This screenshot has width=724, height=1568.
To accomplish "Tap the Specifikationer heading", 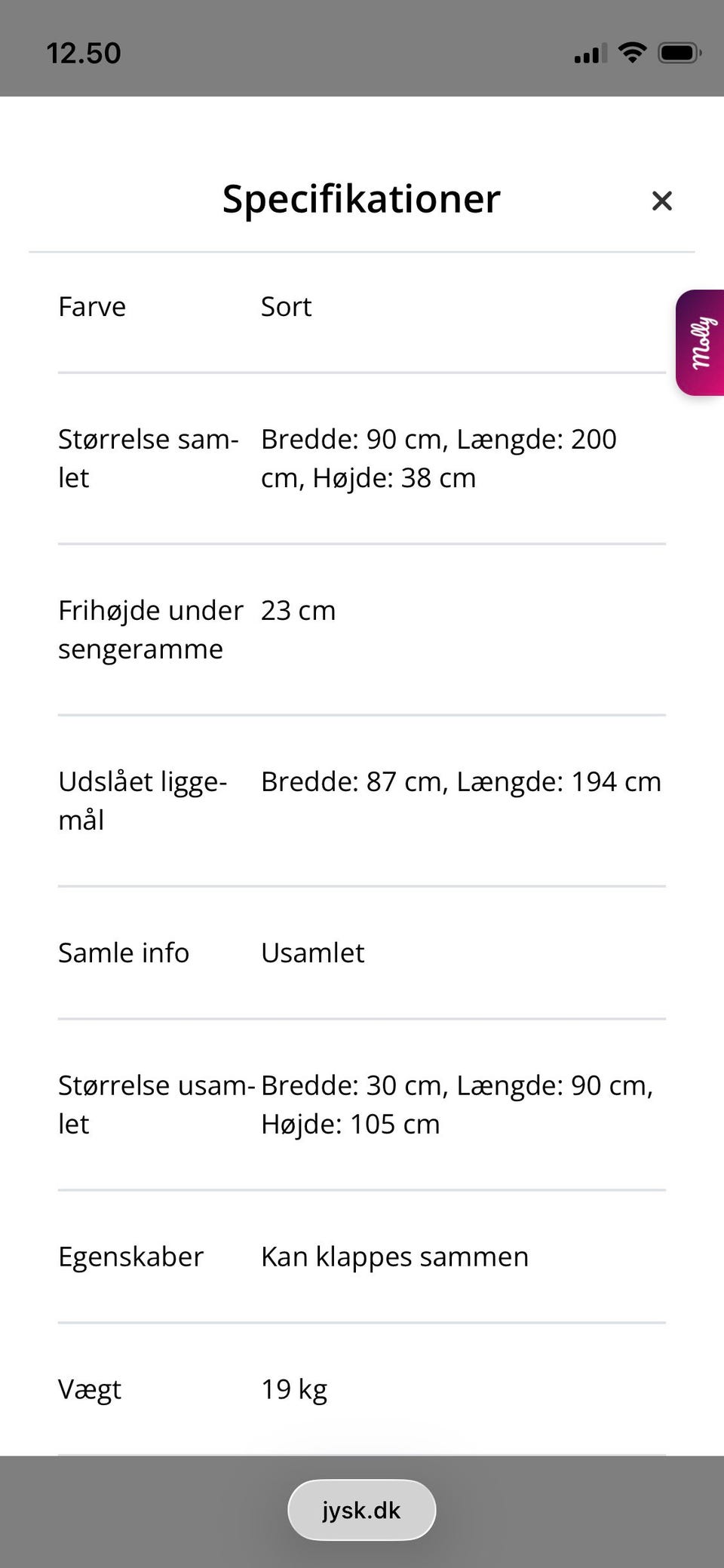I will click(360, 199).
